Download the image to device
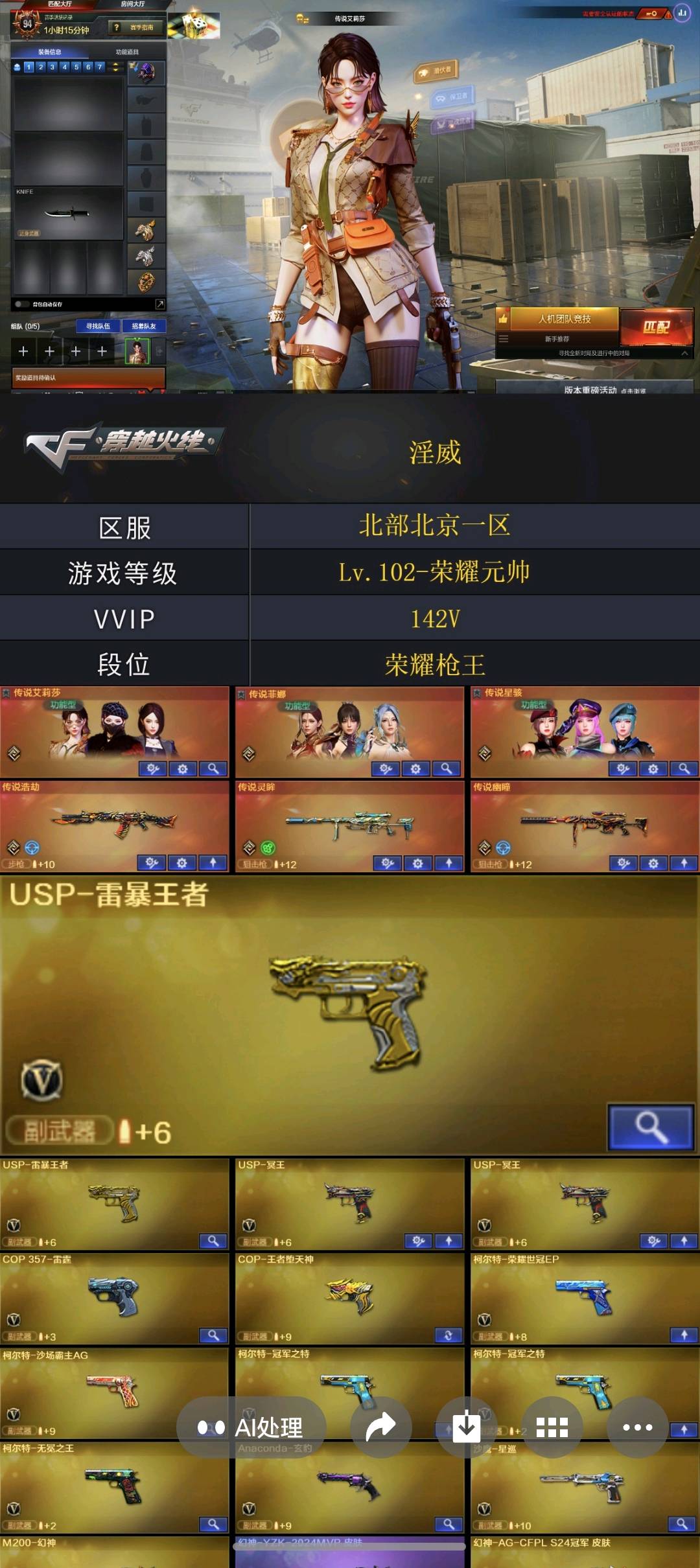 point(466,1427)
